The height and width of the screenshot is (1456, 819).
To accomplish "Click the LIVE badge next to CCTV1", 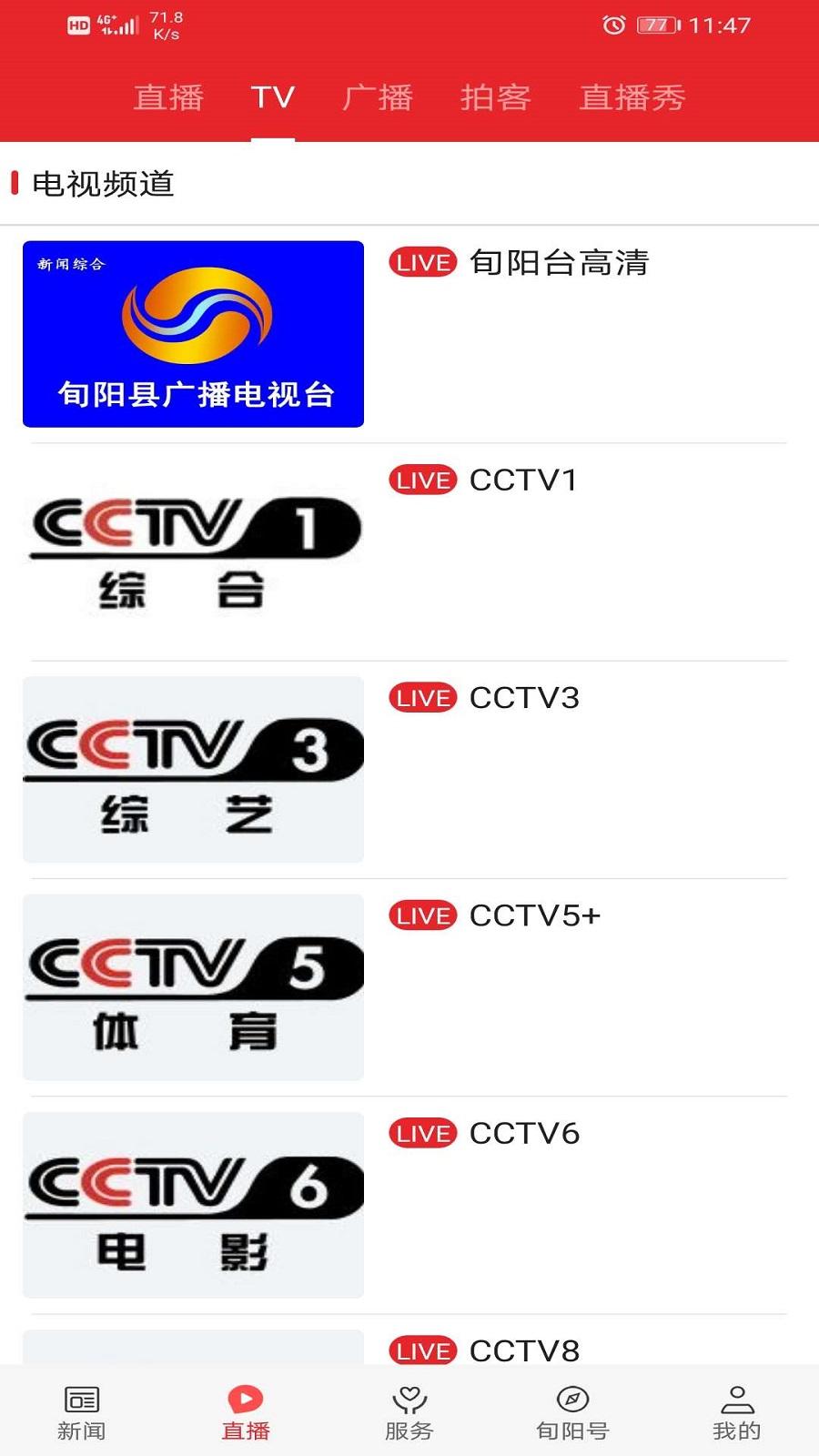I will (x=423, y=480).
